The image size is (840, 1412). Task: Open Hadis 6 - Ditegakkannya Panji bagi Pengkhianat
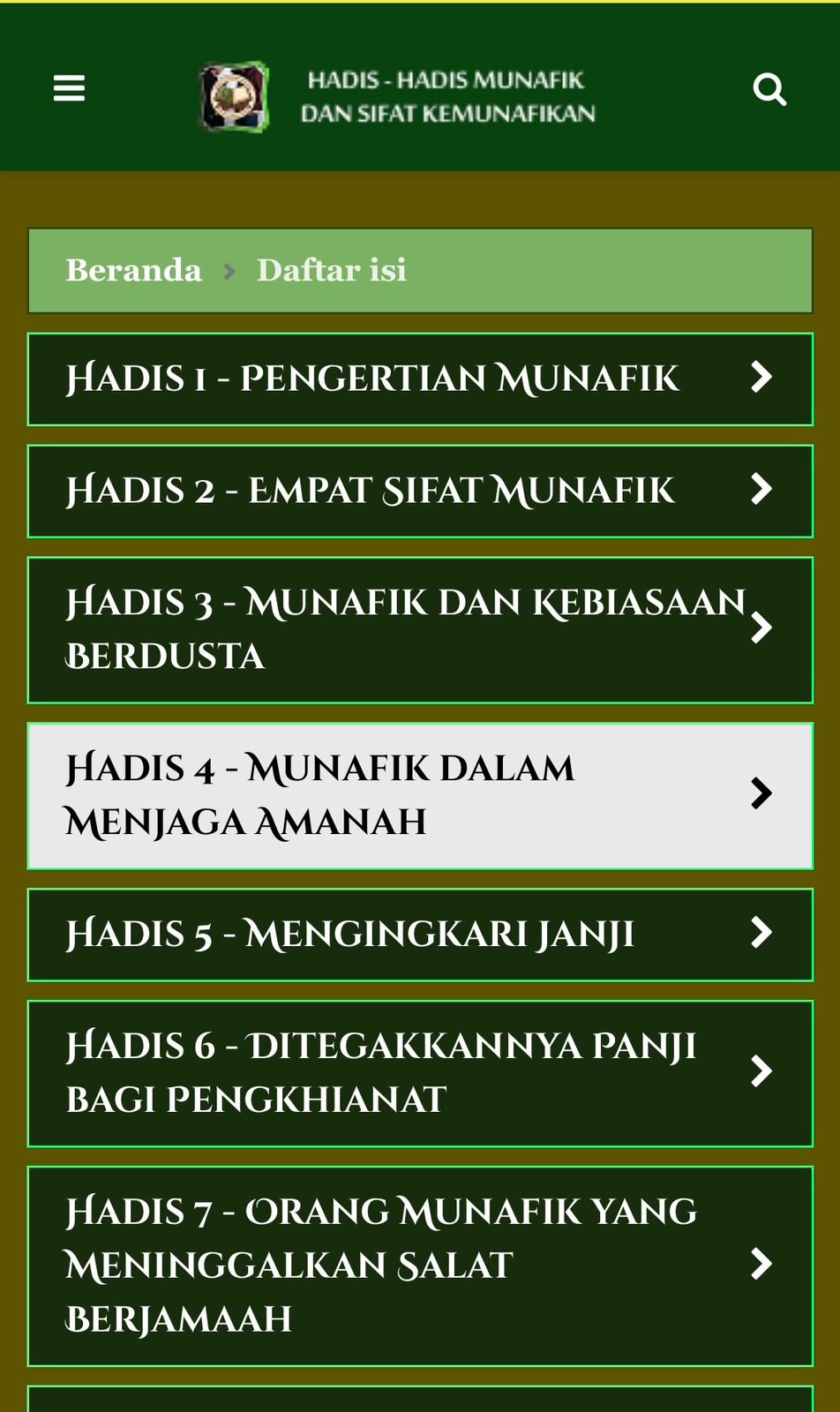coord(420,1074)
